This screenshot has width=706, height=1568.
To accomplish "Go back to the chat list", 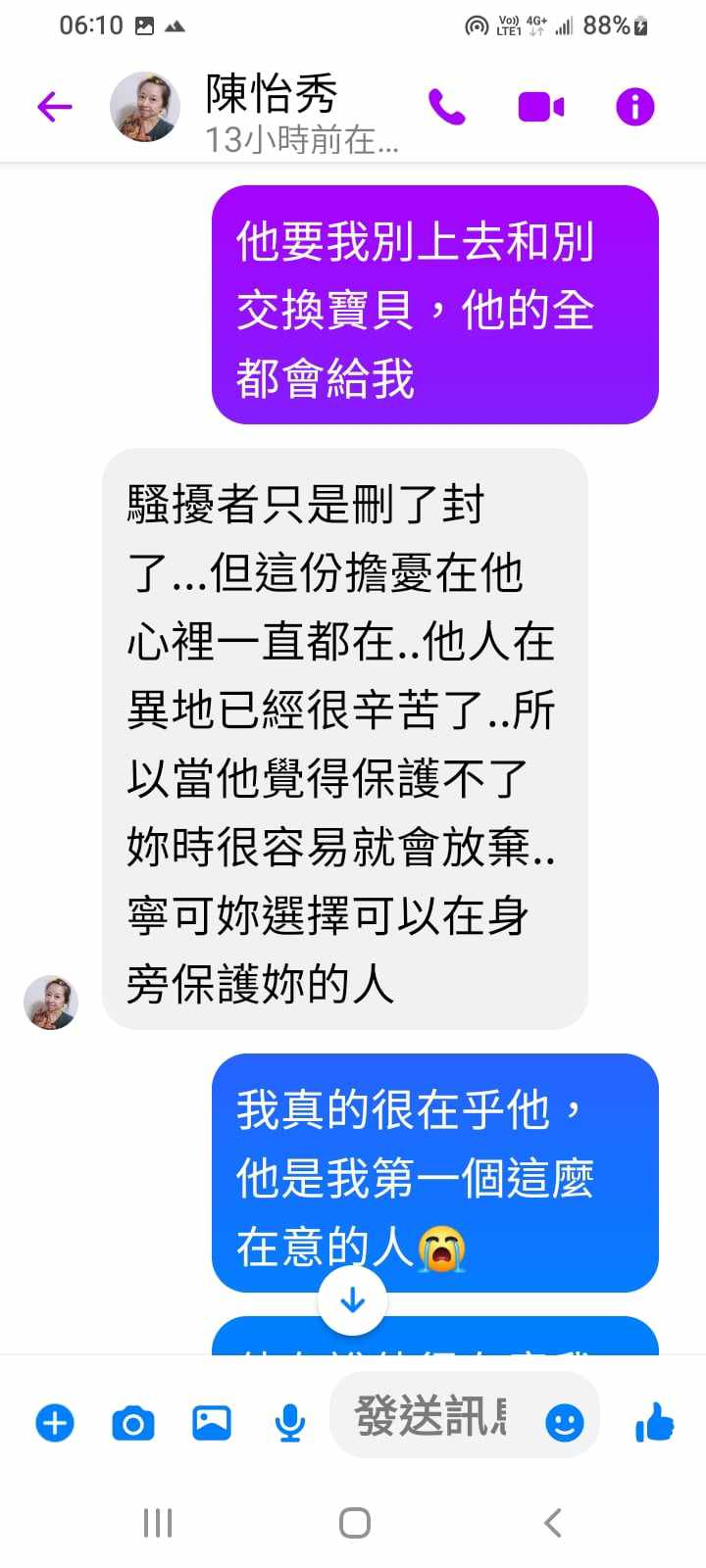I will 55,106.
